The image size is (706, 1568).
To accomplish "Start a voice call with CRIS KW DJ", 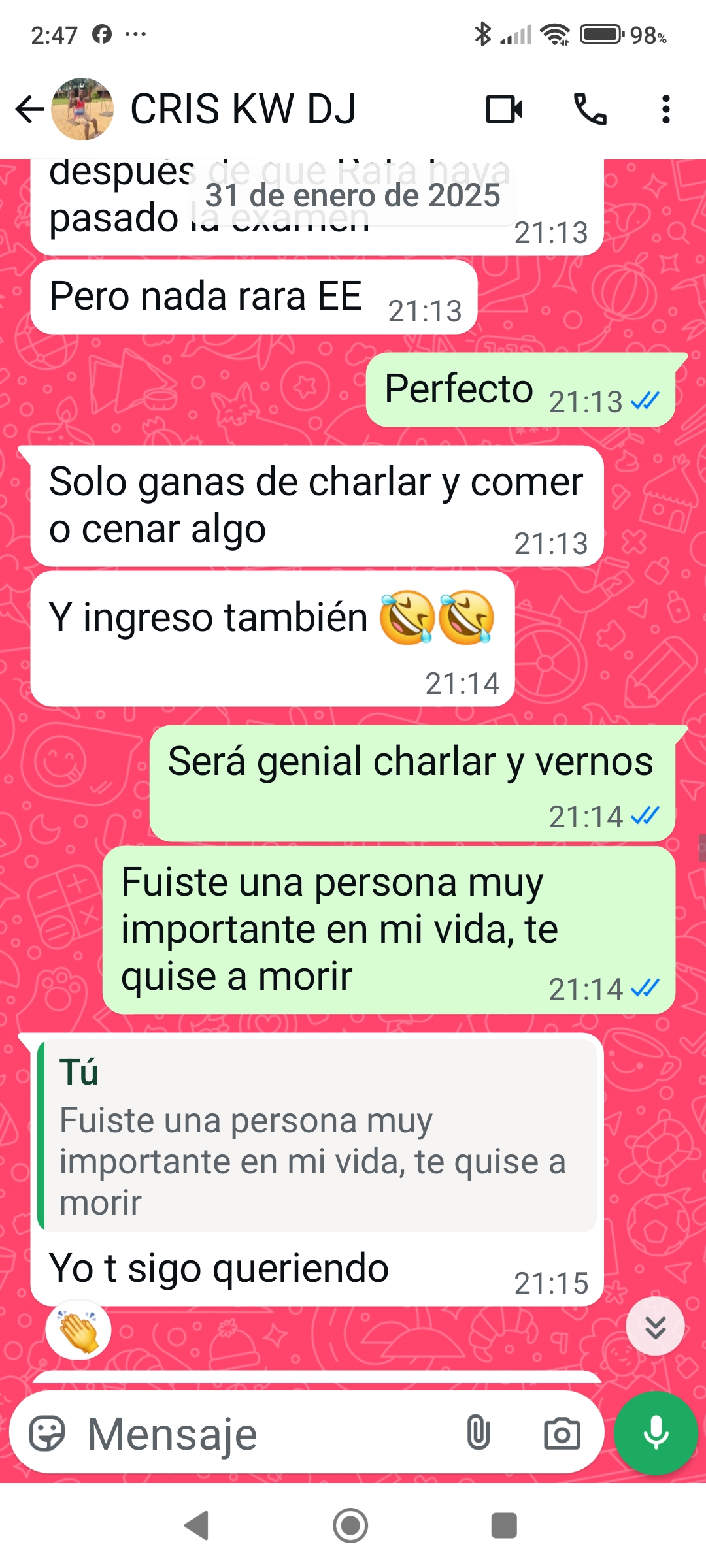I will 590,109.
